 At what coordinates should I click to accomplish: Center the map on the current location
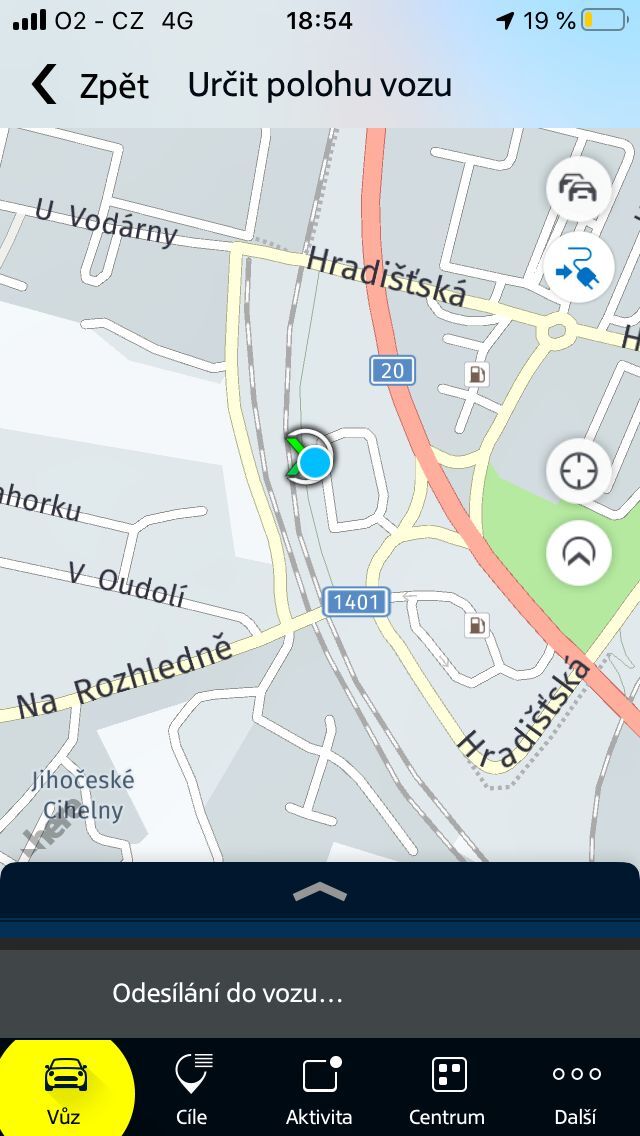(578, 470)
